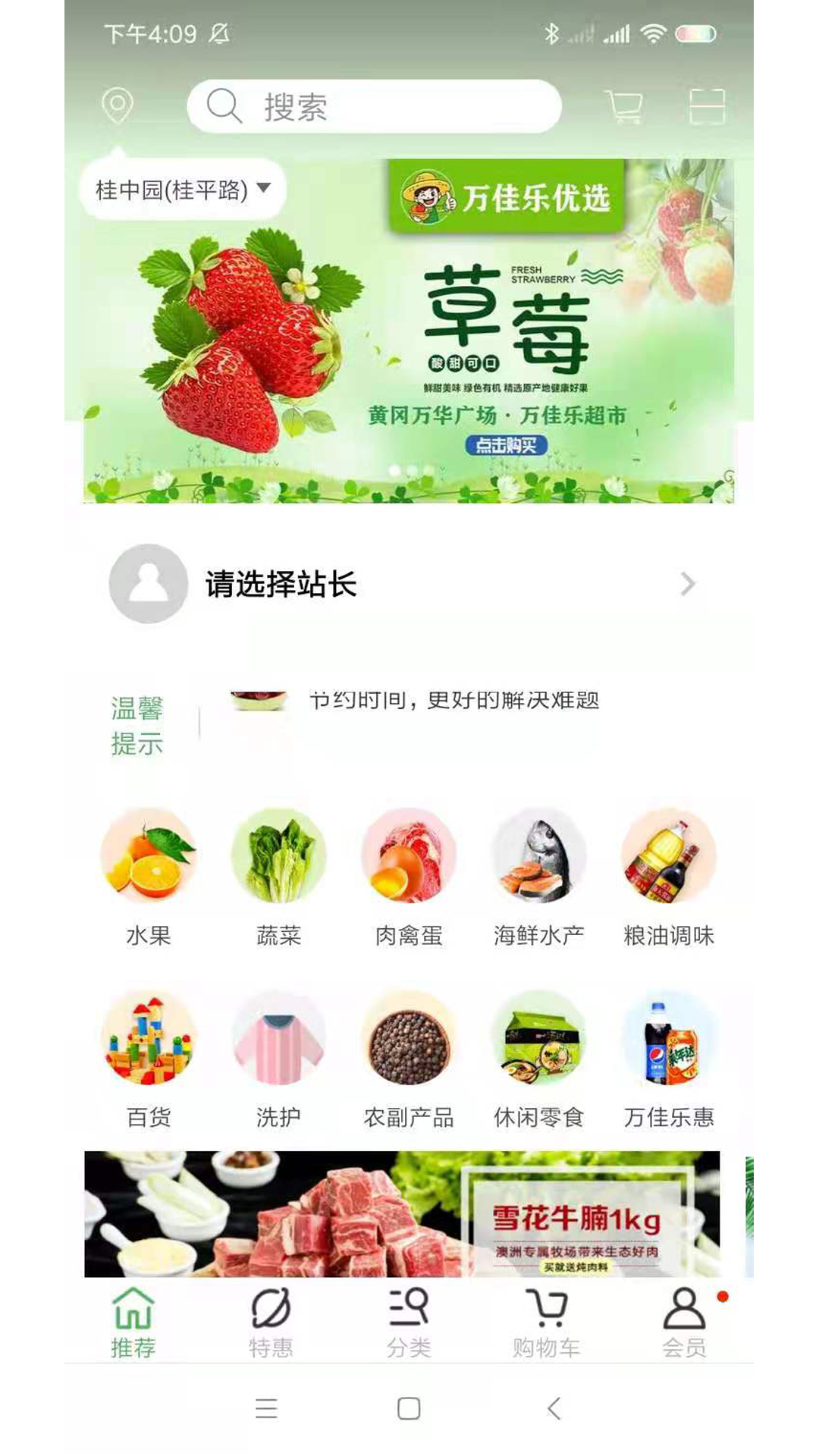View the 海鲜水产 category
819x1456 pixels.
click(539, 876)
